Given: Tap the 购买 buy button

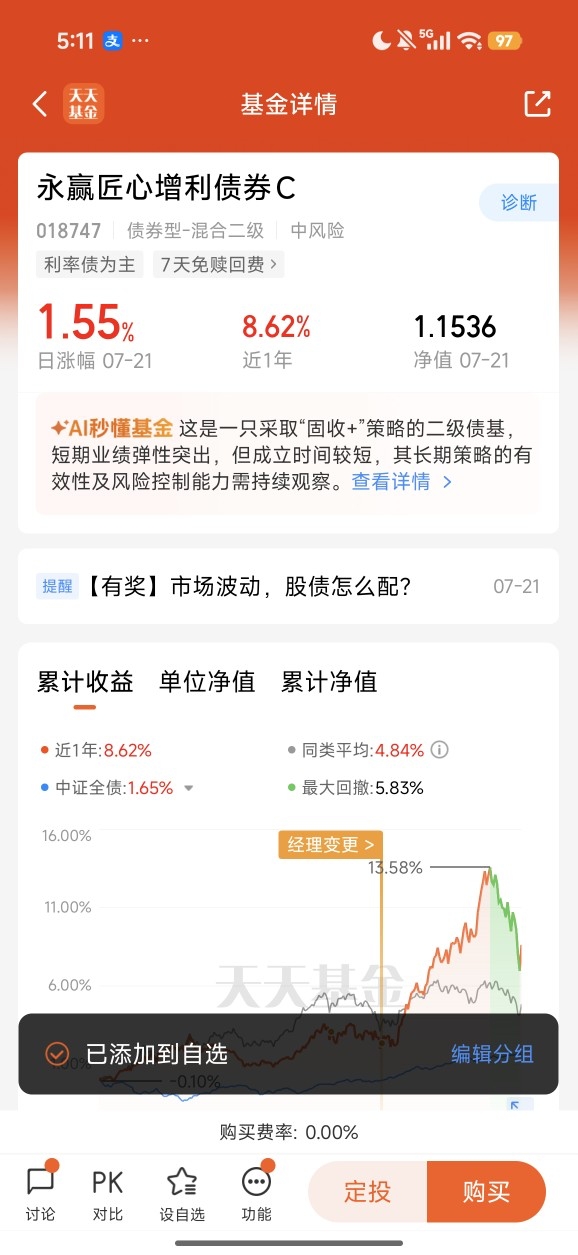Looking at the screenshot, I should 487,1192.
